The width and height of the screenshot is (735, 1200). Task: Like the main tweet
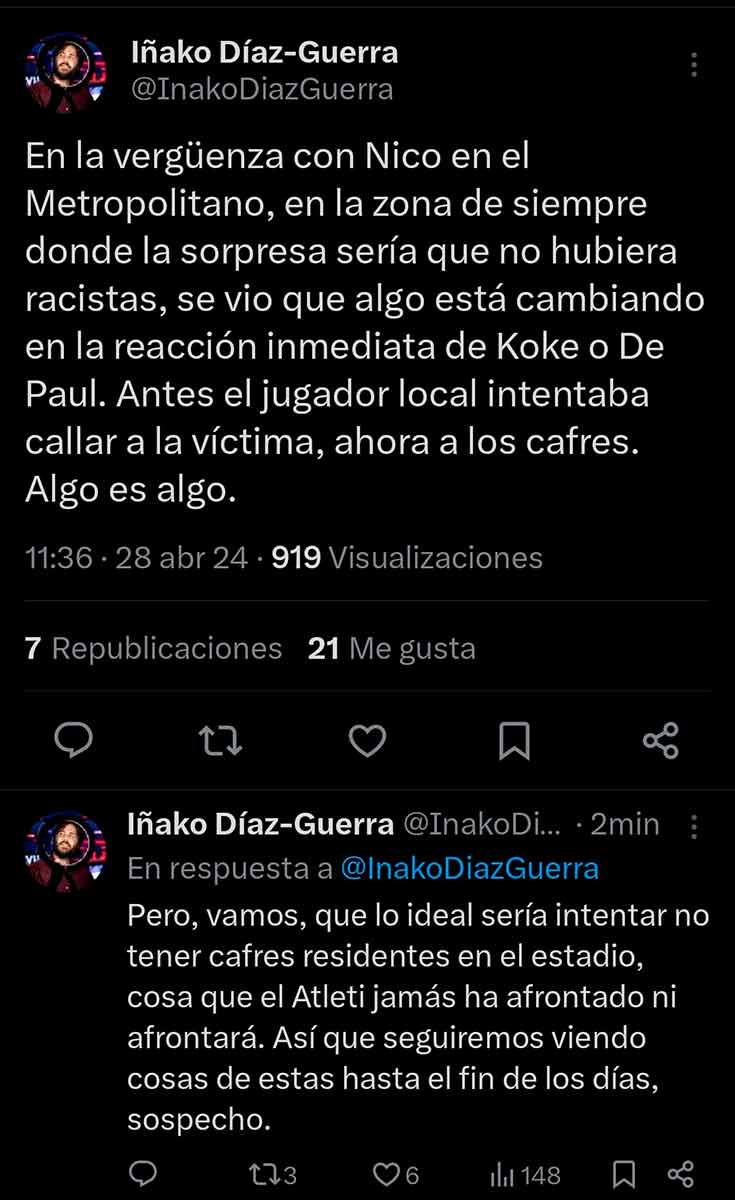pyautogui.click(x=367, y=740)
